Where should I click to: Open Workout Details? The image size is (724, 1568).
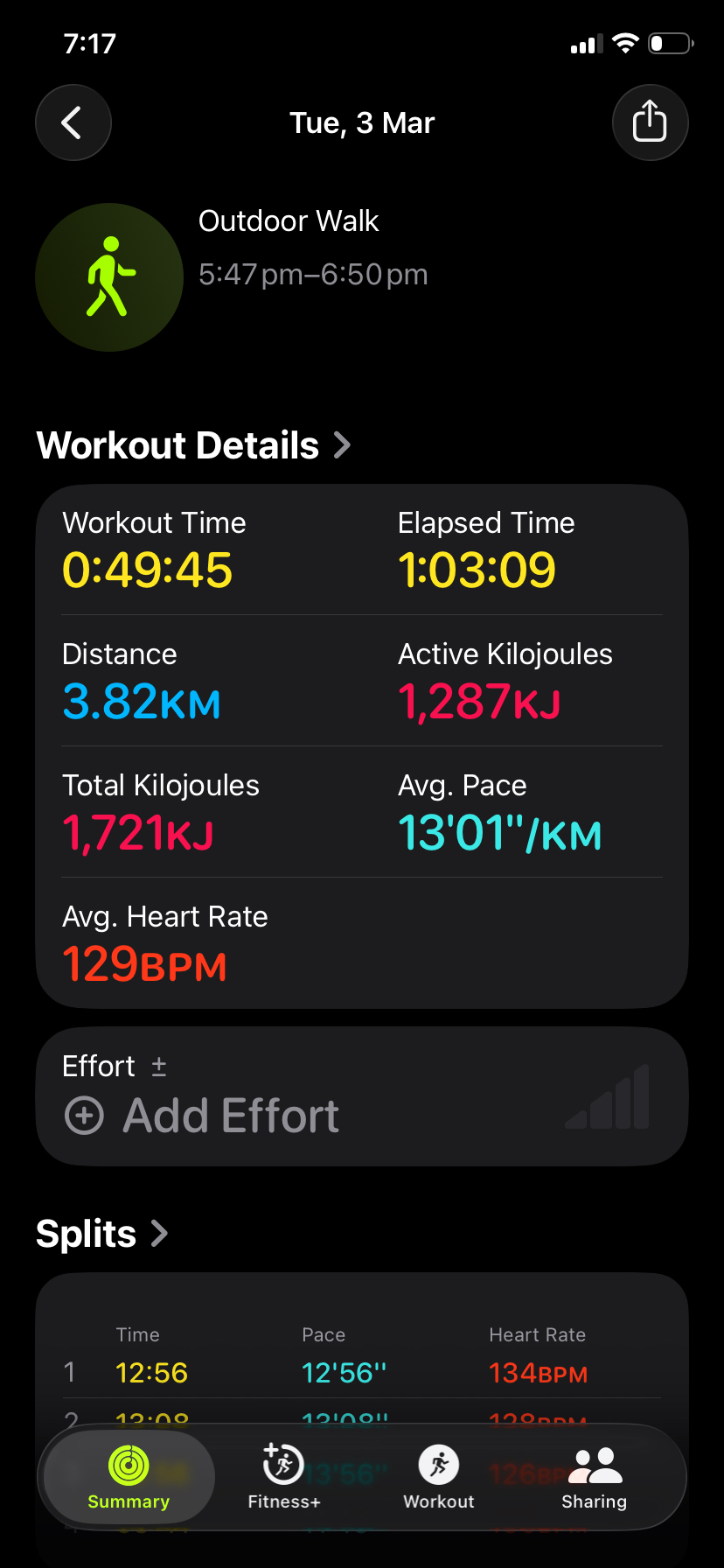point(192,445)
